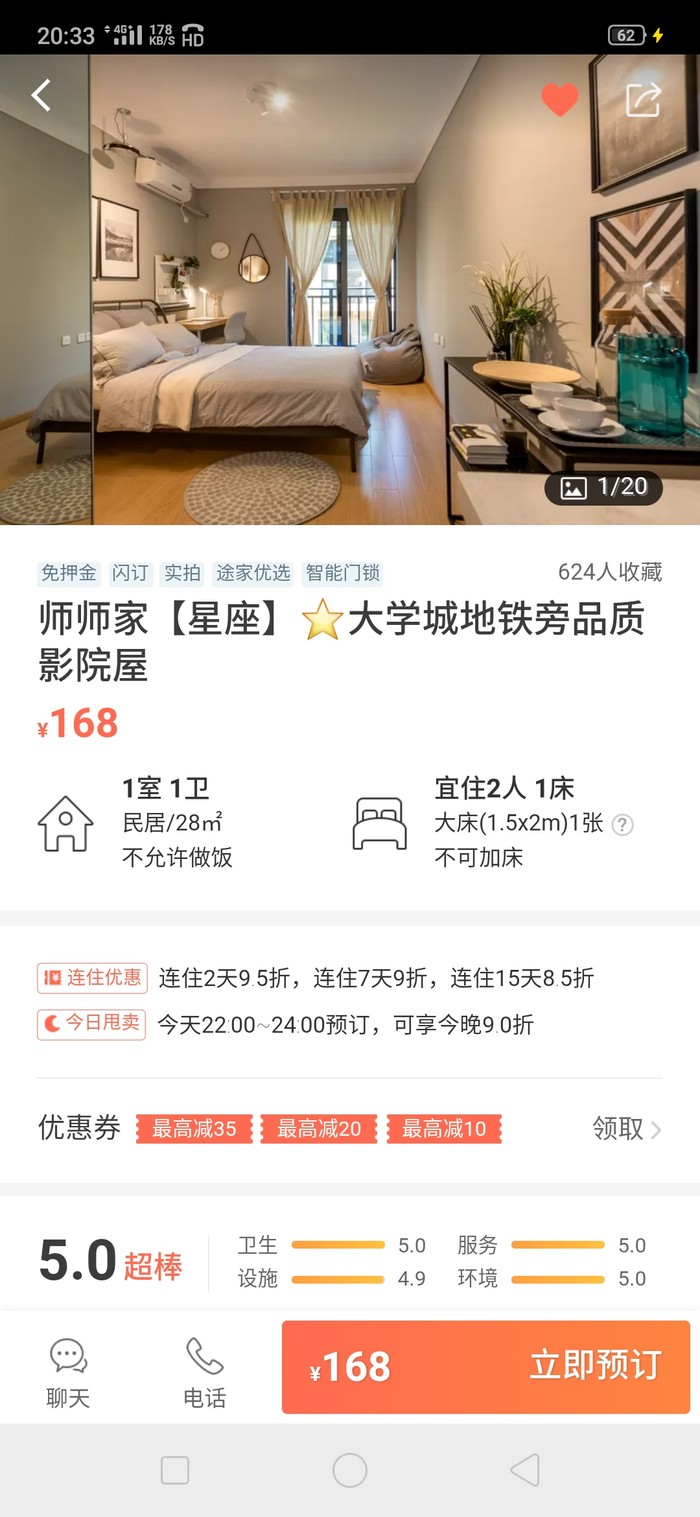Go to the system home screen
The width and height of the screenshot is (700, 1517).
[x=350, y=1470]
